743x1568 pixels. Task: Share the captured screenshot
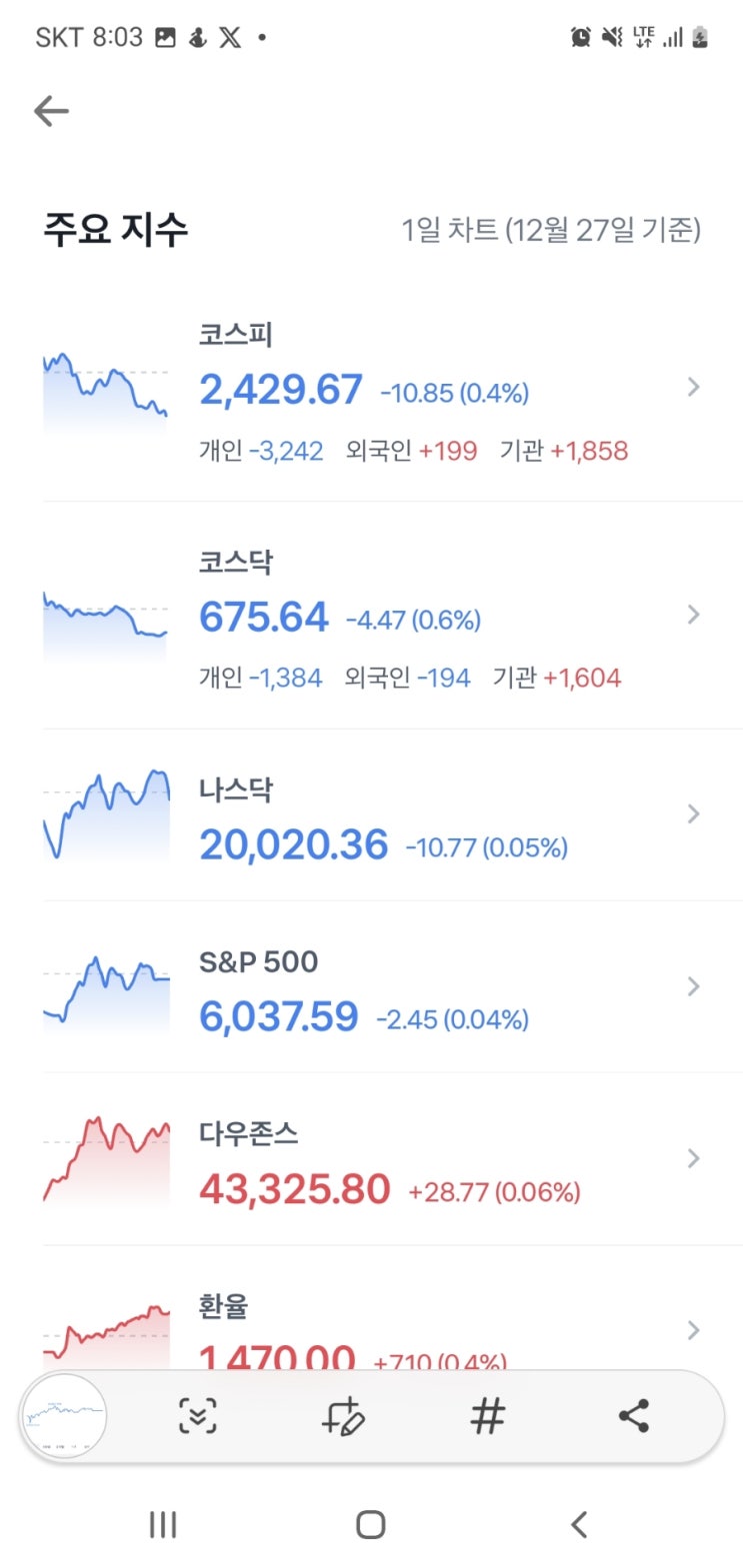point(634,1416)
